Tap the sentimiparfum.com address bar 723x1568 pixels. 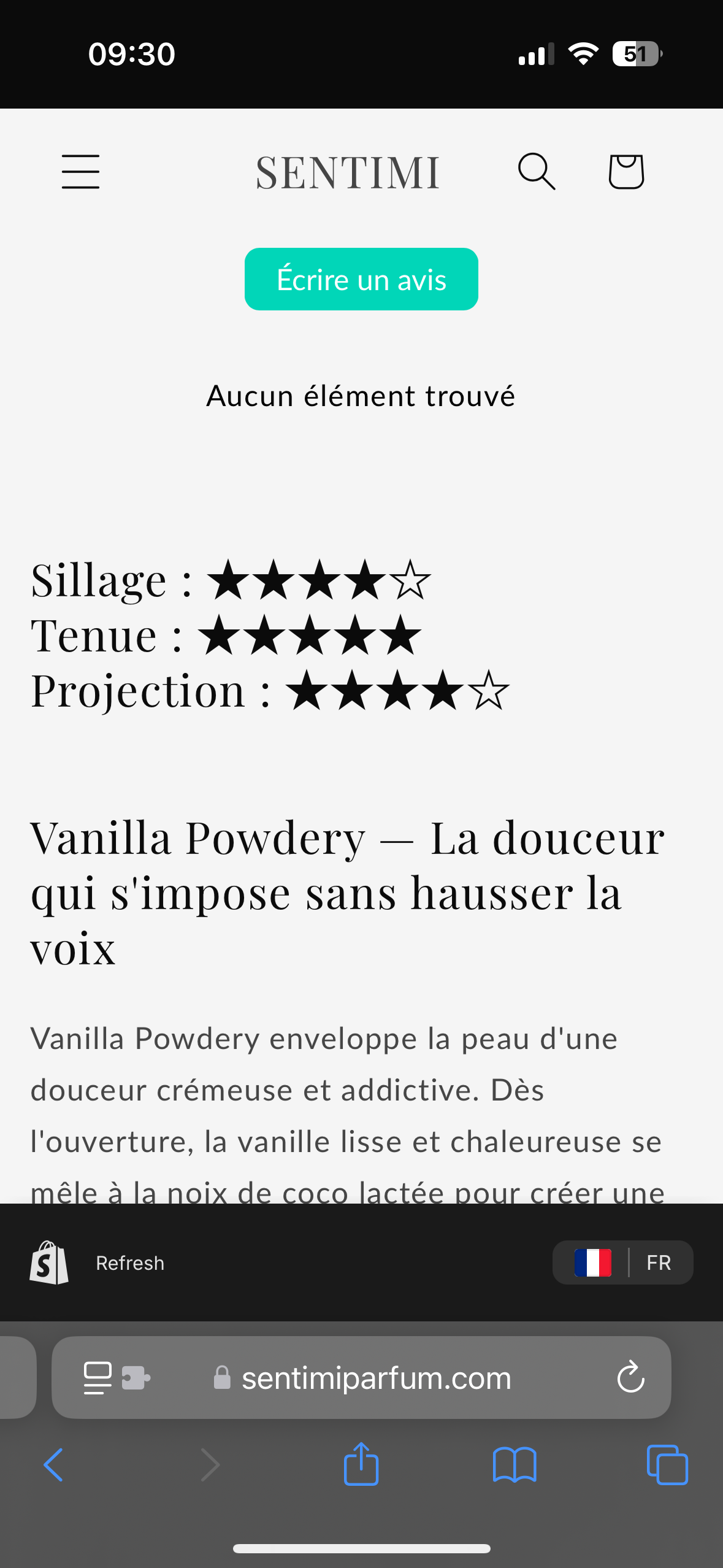(375, 1378)
